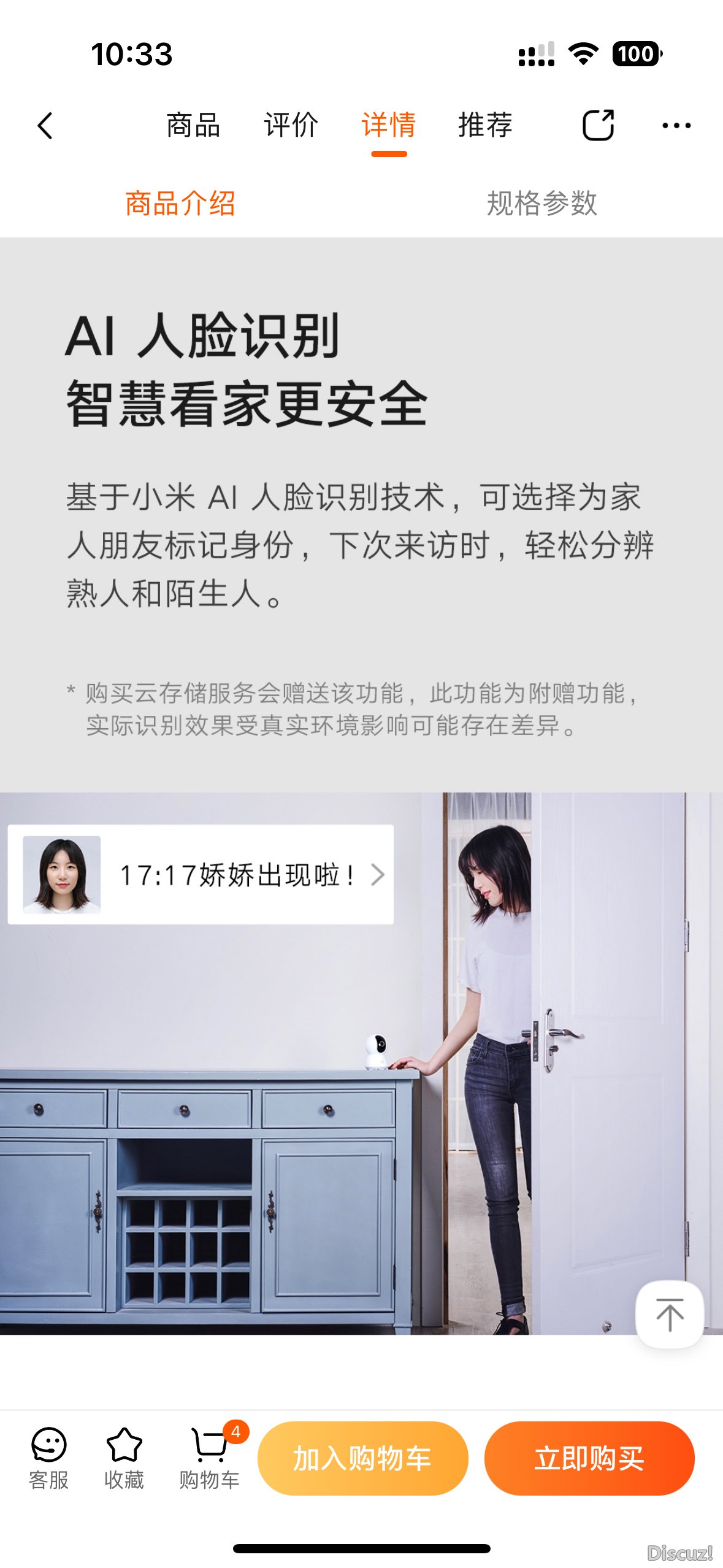Image resolution: width=723 pixels, height=1568 pixels.
Task: Open the 购物车 shopping cart
Action: (210, 1458)
